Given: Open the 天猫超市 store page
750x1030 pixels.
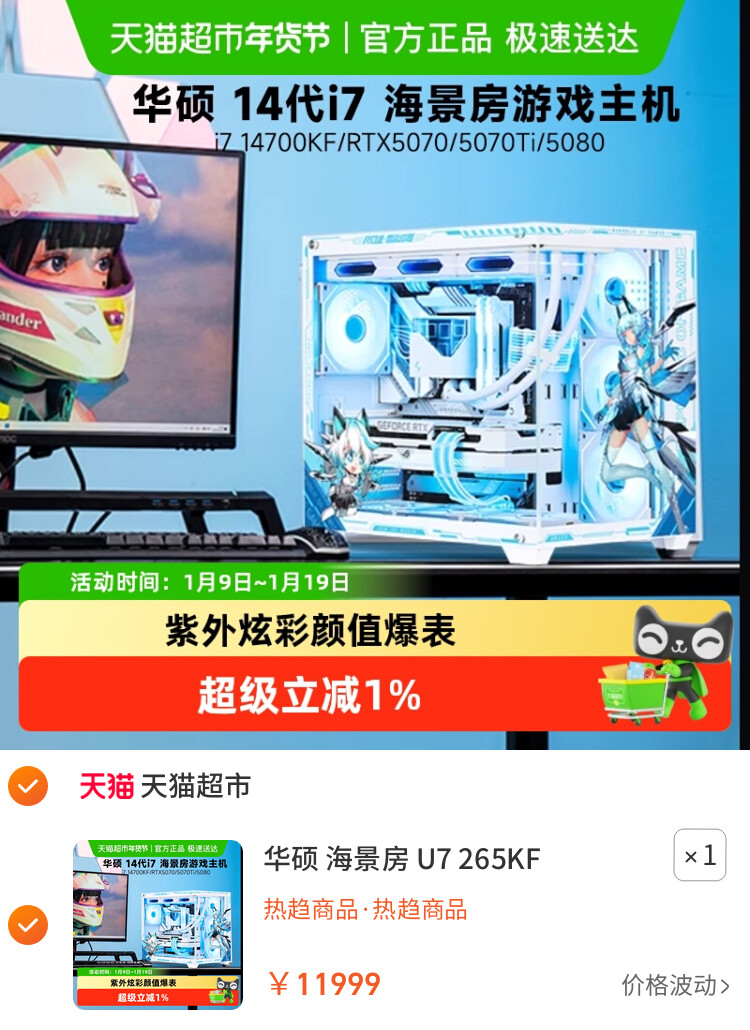Looking at the screenshot, I should pos(195,786).
